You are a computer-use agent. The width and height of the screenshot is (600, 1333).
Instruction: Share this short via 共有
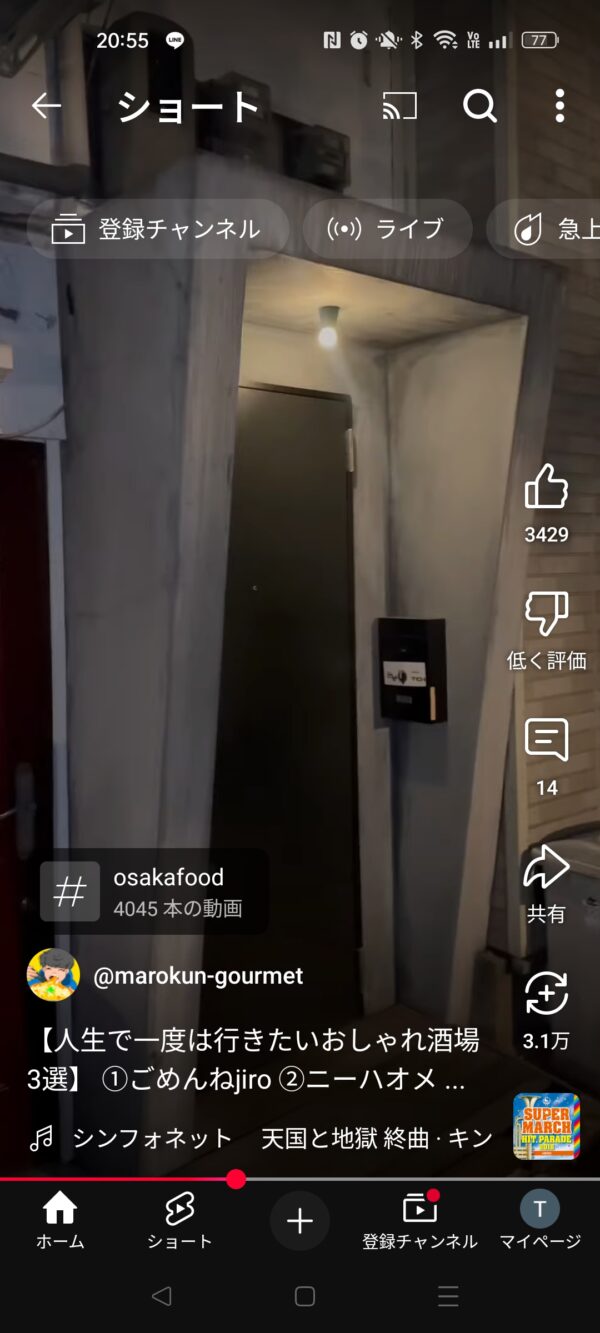tap(546, 868)
